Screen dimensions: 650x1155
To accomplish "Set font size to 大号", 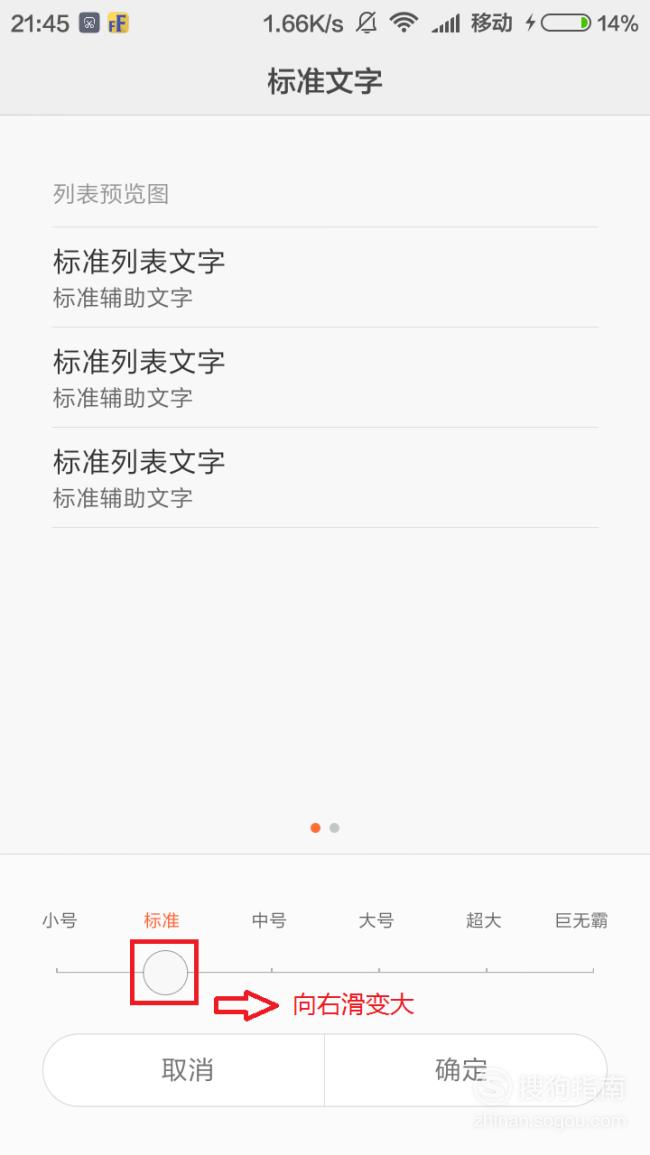I will [x=377, y=920].
